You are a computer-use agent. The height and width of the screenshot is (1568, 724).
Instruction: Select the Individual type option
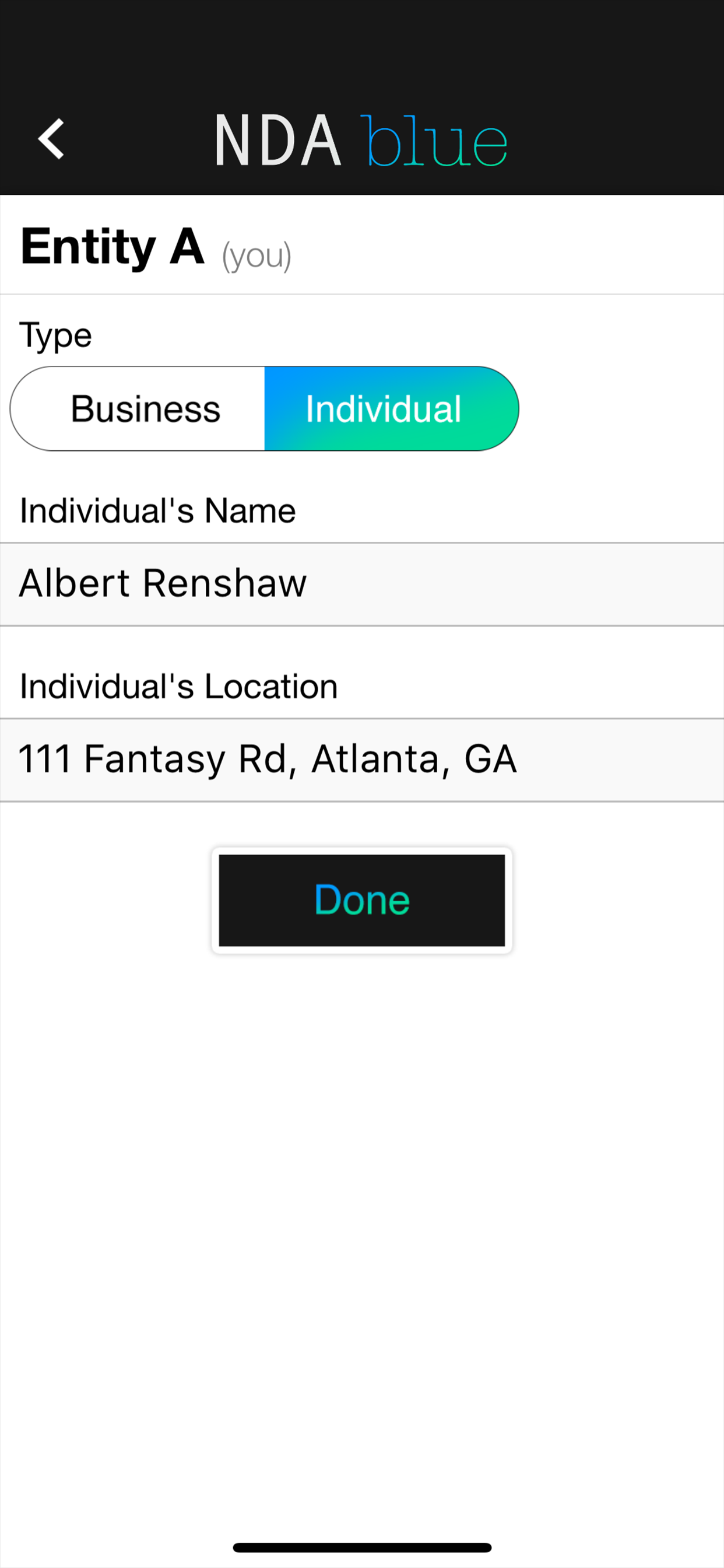(x=391, y=408)
